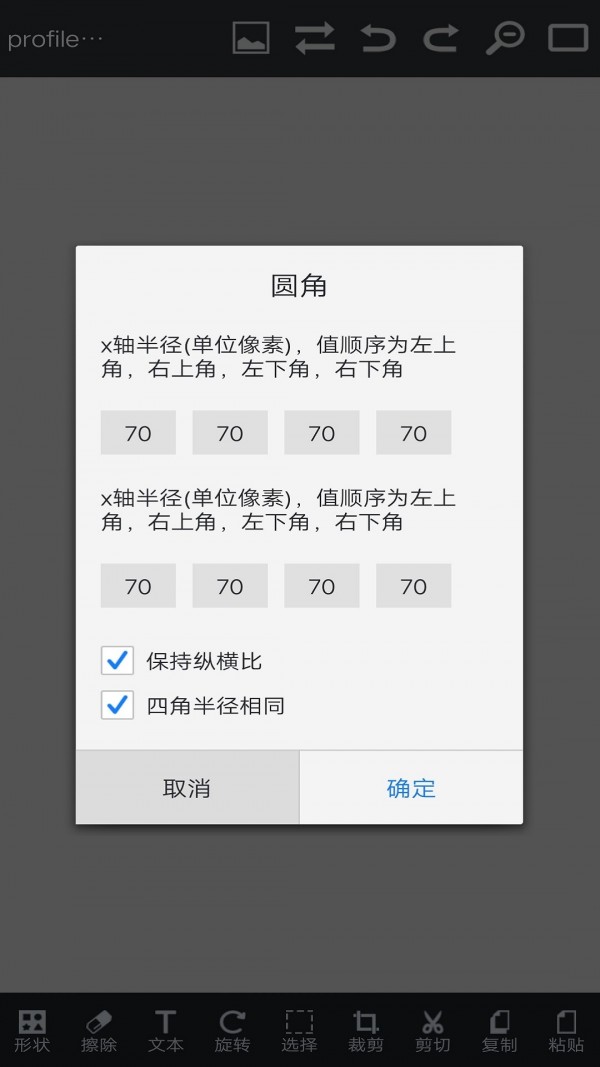
Task: Redo the last undone action
Action: click(440, 38)
